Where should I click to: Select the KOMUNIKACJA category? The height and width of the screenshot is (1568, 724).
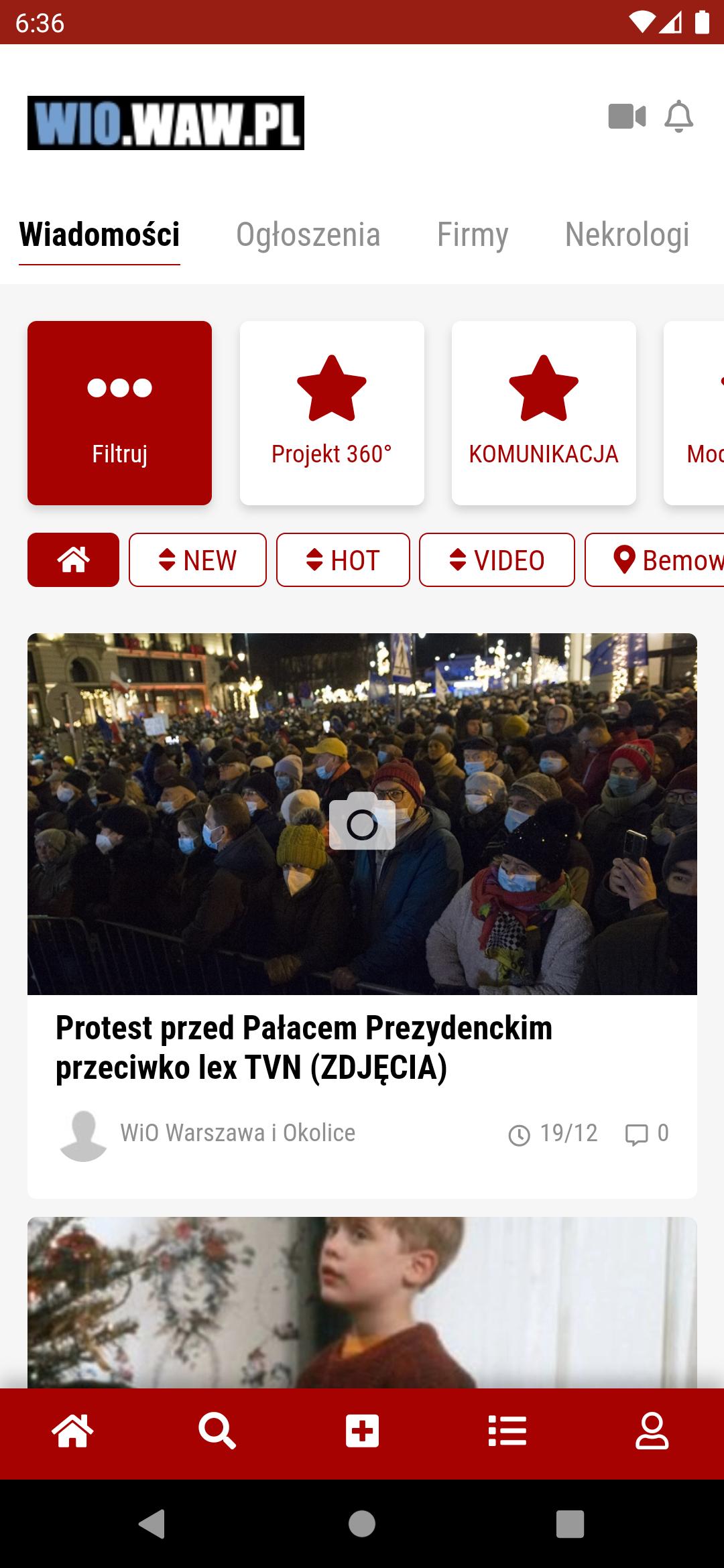[544, 413]
